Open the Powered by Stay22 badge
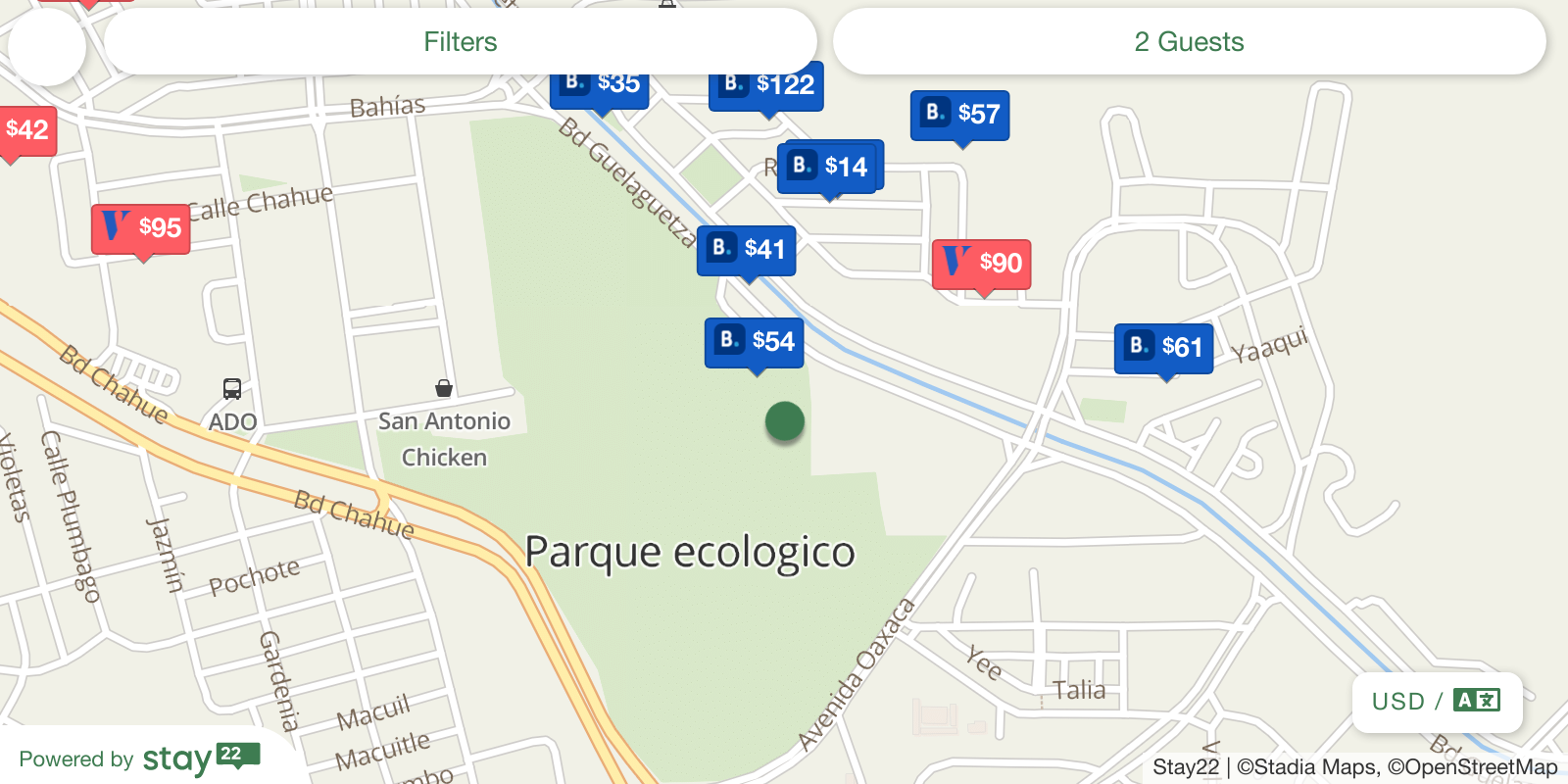The height and width of the screenshot is (784, 1568). point(137,759)
